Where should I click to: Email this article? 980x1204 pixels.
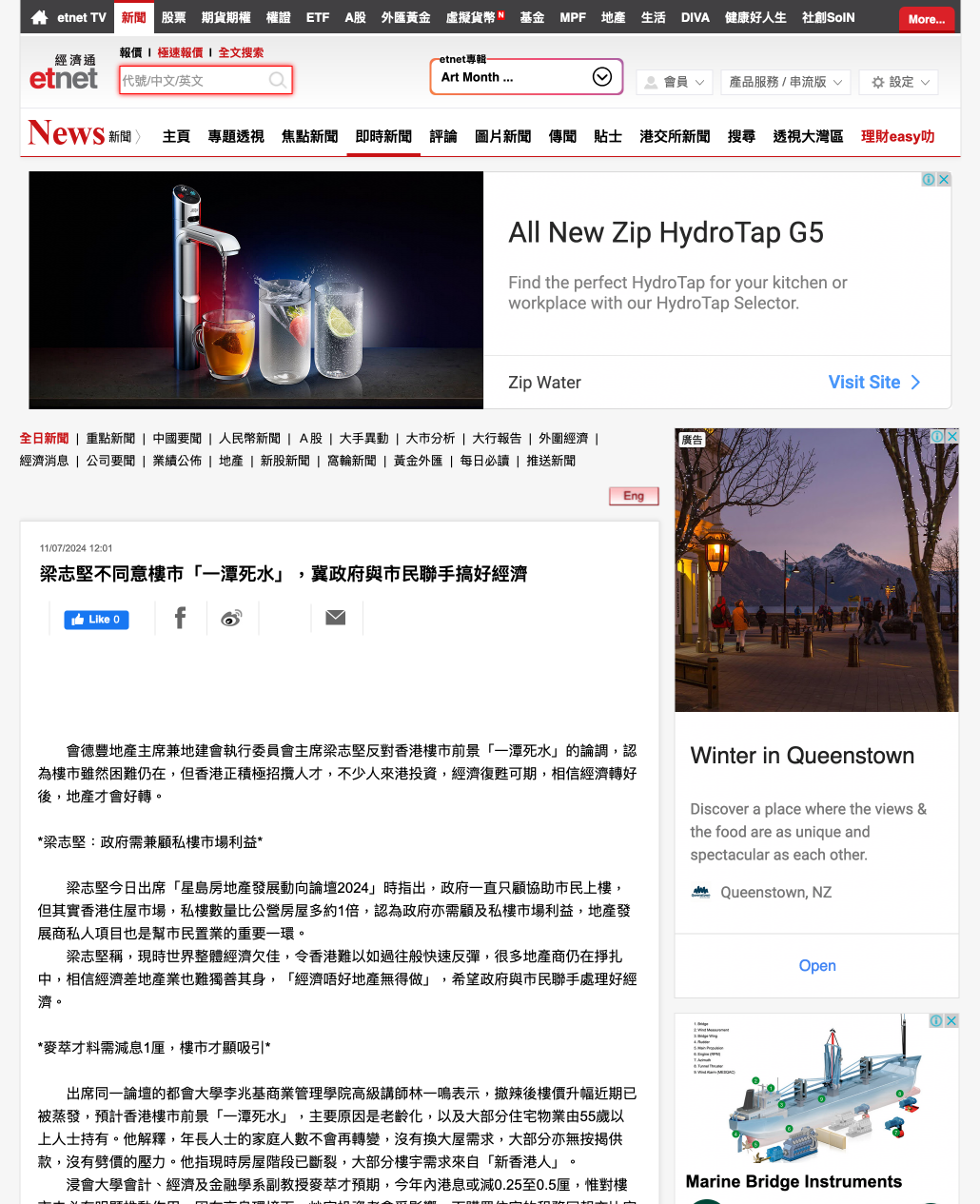tap(335, 619)
